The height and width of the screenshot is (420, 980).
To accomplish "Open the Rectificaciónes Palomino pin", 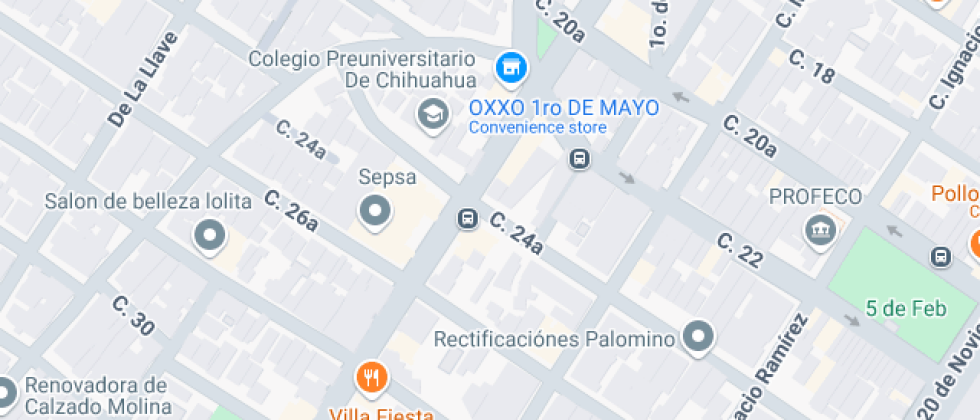I will pos(698,338).
